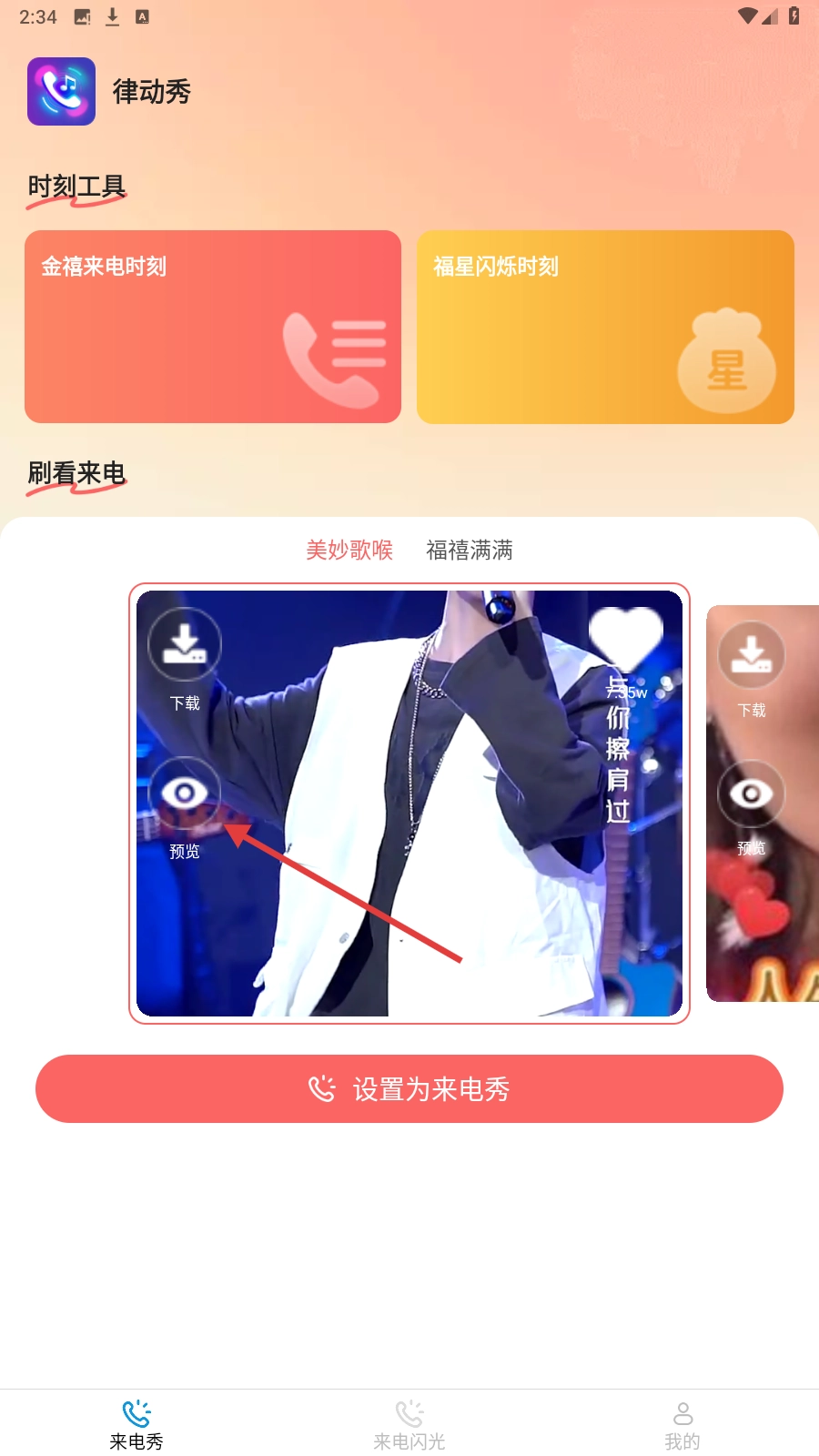Toggle the eye preview icon on right card
Image resolution: width=819 pixels, height=1456 pixels.
(x=752, y=794)
